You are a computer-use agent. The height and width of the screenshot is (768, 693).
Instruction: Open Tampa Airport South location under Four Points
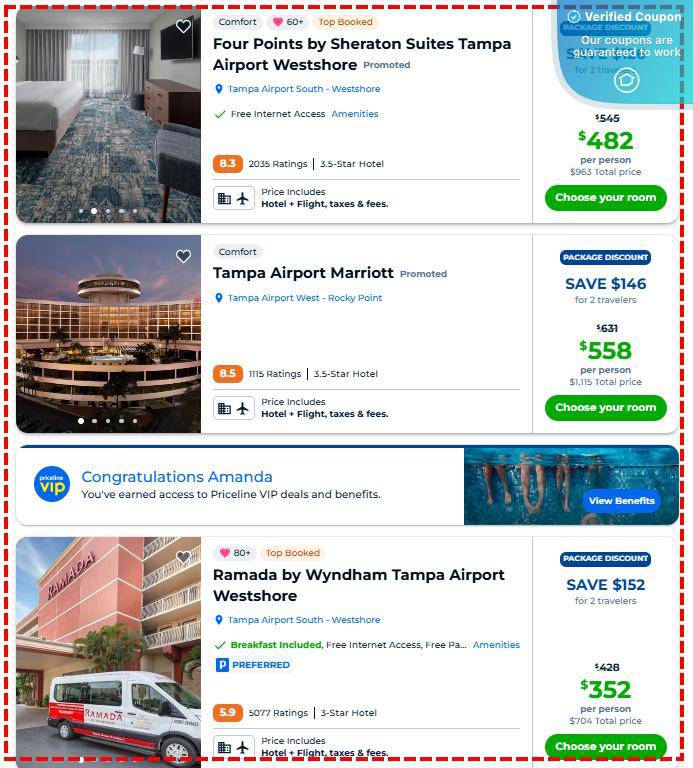[303, 89]
